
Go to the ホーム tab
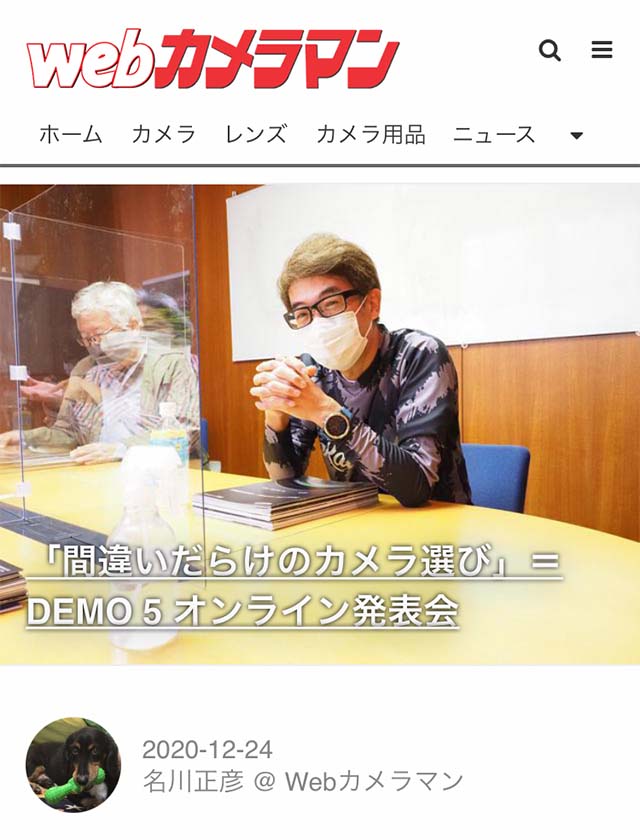pos(71,135)
